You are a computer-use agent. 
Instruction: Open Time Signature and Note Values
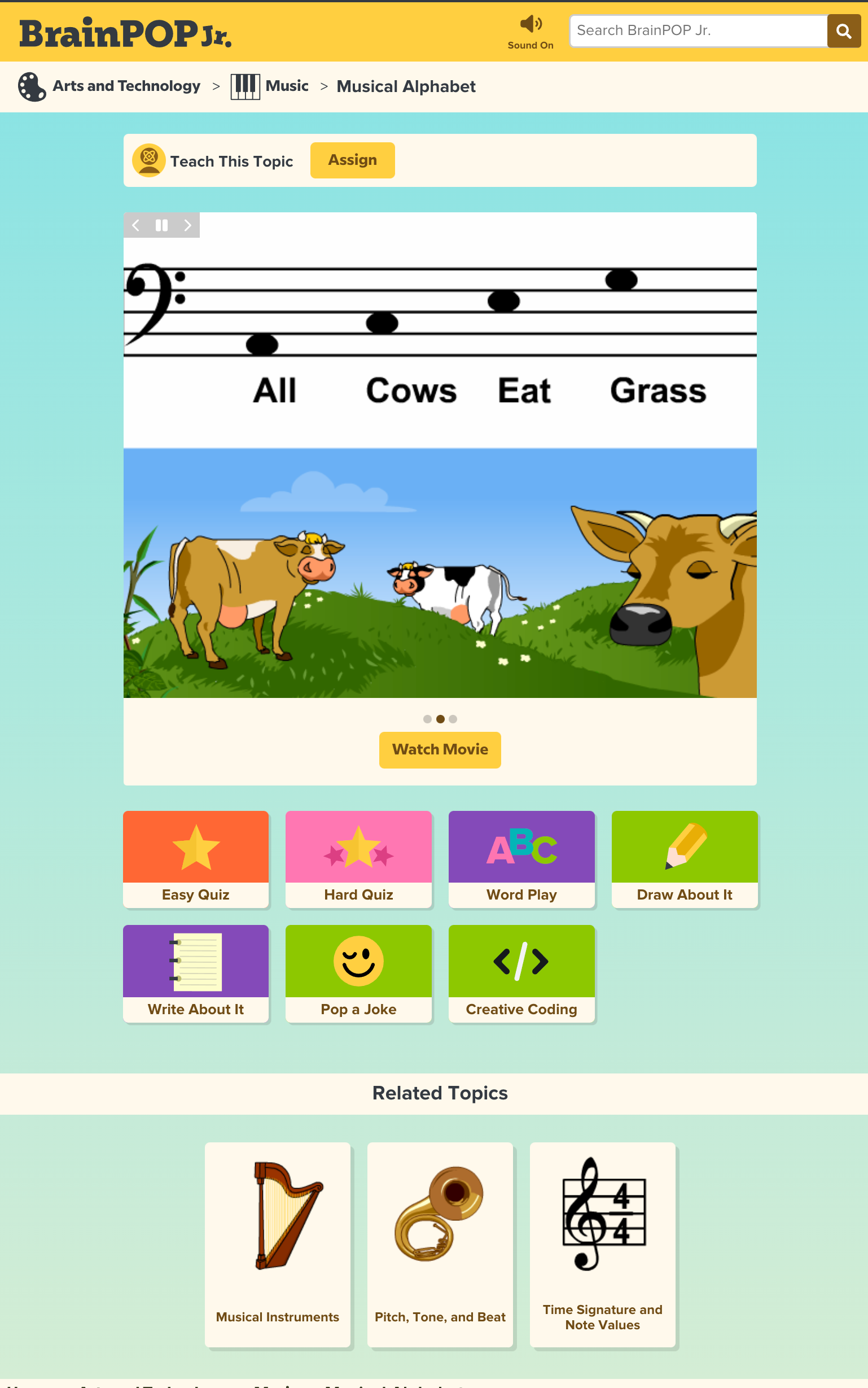click(x=602, y=1244)
